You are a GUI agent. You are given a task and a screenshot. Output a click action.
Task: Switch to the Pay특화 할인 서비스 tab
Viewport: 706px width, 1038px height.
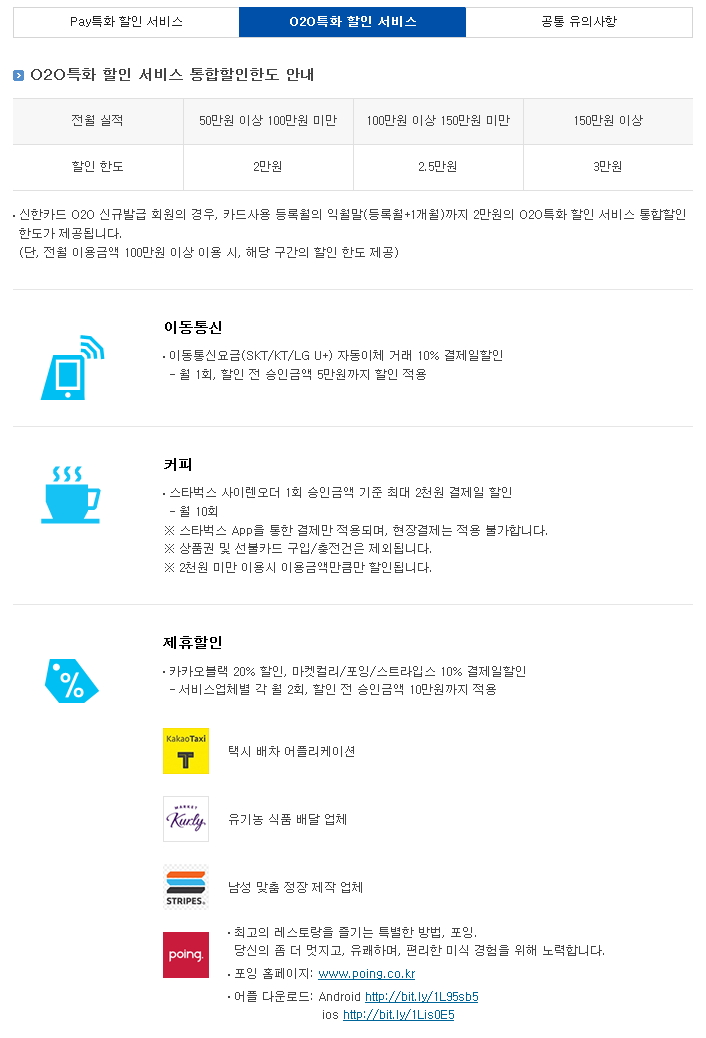[126, 22]
